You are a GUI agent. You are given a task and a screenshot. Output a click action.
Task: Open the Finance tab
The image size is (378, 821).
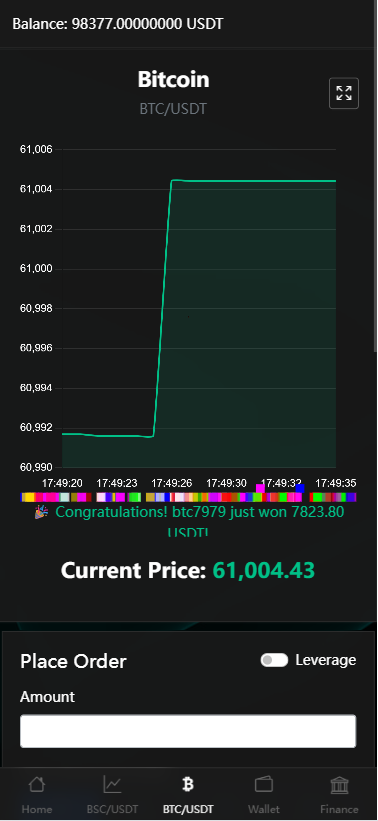click(339, 794)
